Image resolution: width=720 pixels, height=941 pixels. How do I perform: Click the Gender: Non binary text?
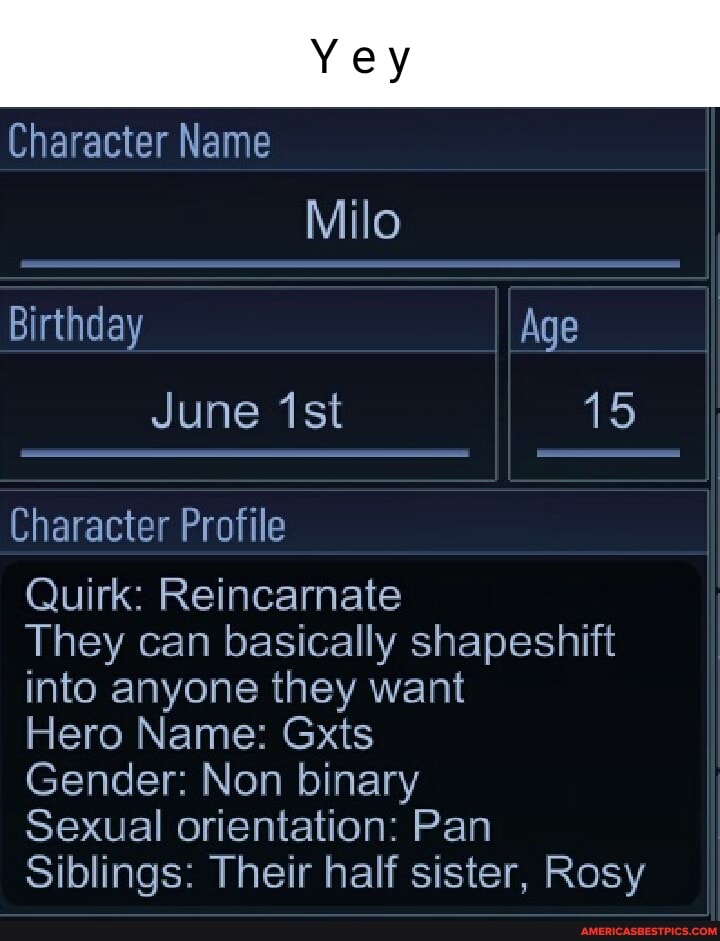[x=222, y=779]
